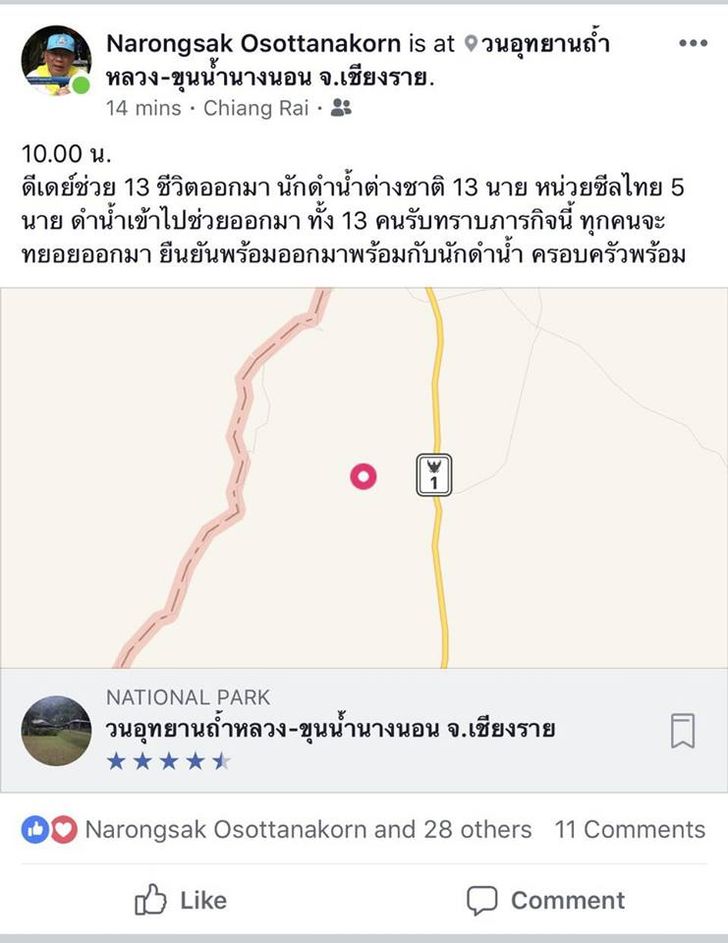Save the National Park place with bookmark icon
Screen dimensions: 728x943
tap(683, 731)
